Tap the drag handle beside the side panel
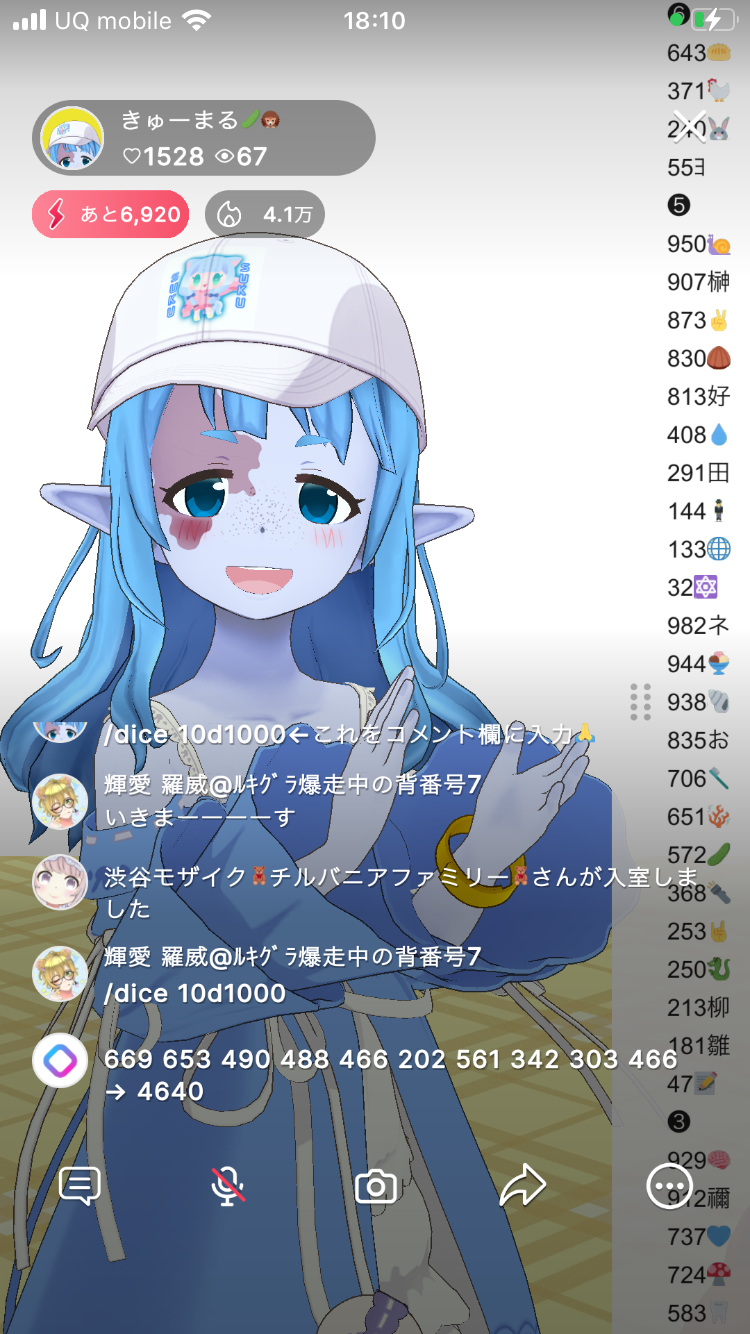This screenshot has height=1334, width=750. [641, 702]
